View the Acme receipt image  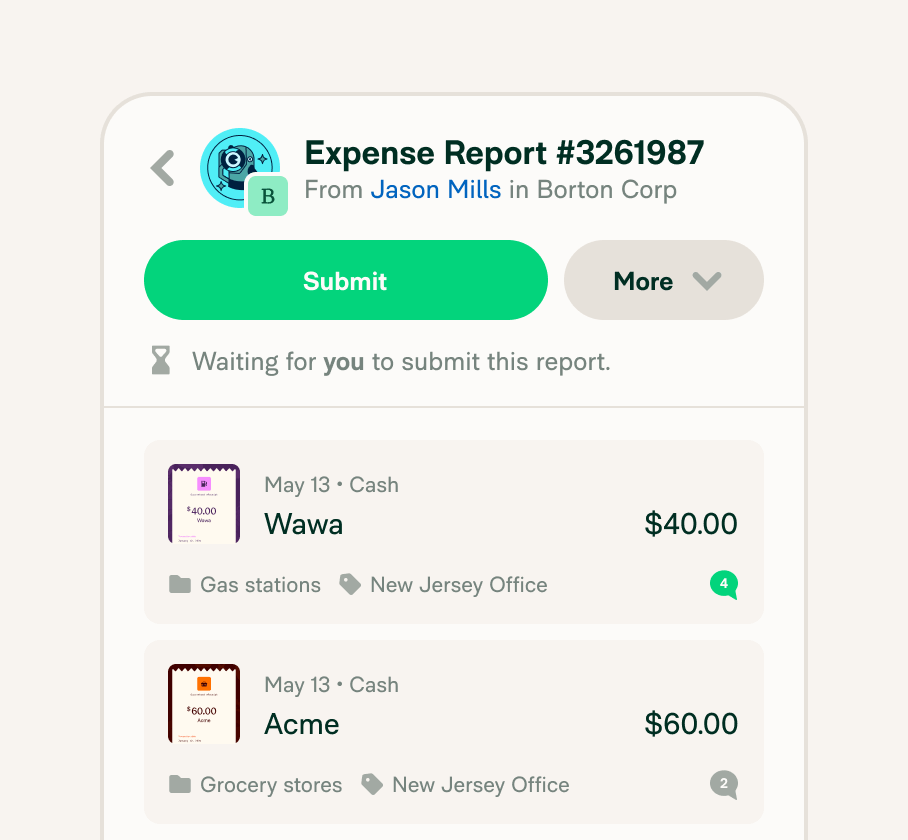(204, 704)
